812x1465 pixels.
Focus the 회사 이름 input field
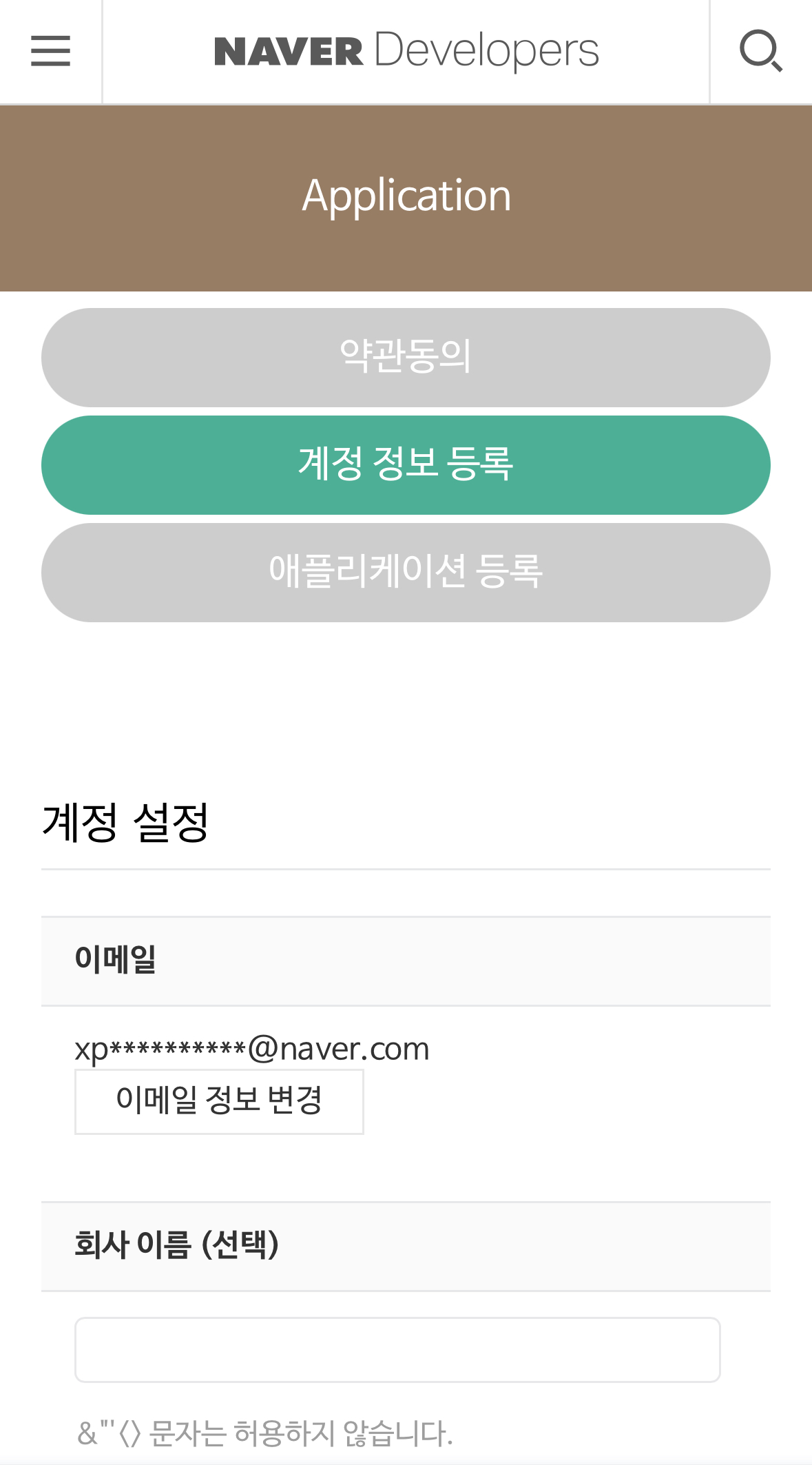397,1349
